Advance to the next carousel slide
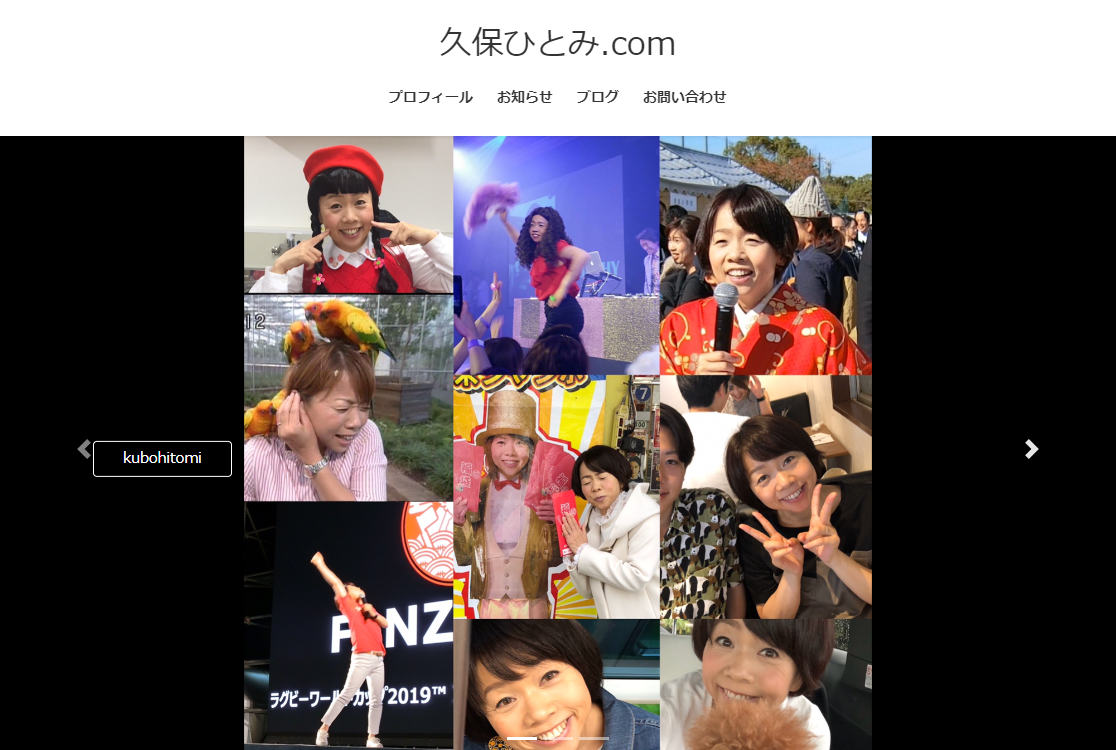The width and height of the screenshot is (1116, 750). point(1031,449)
